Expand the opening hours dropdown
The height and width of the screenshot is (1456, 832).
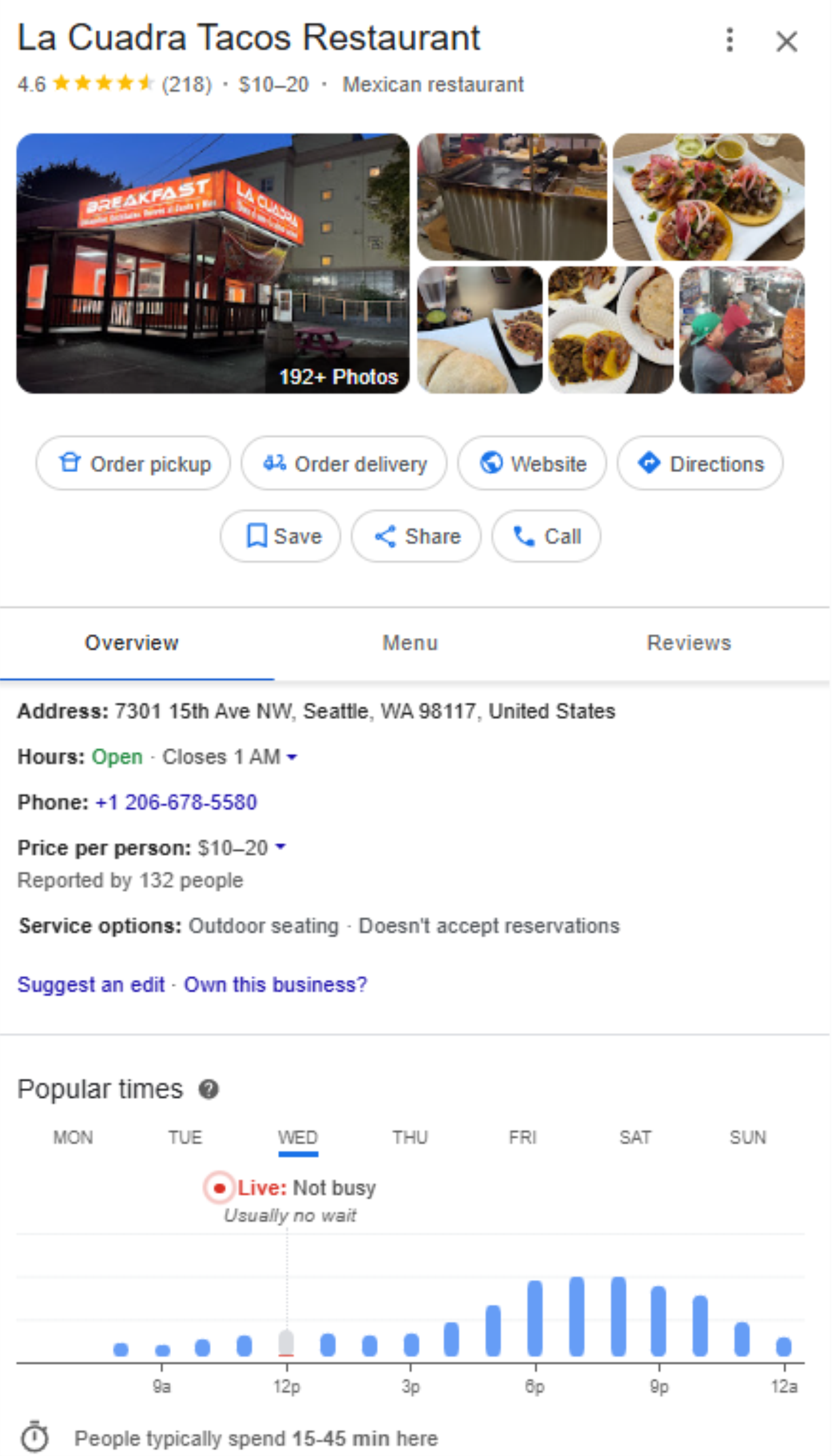(x=292, y=757)
